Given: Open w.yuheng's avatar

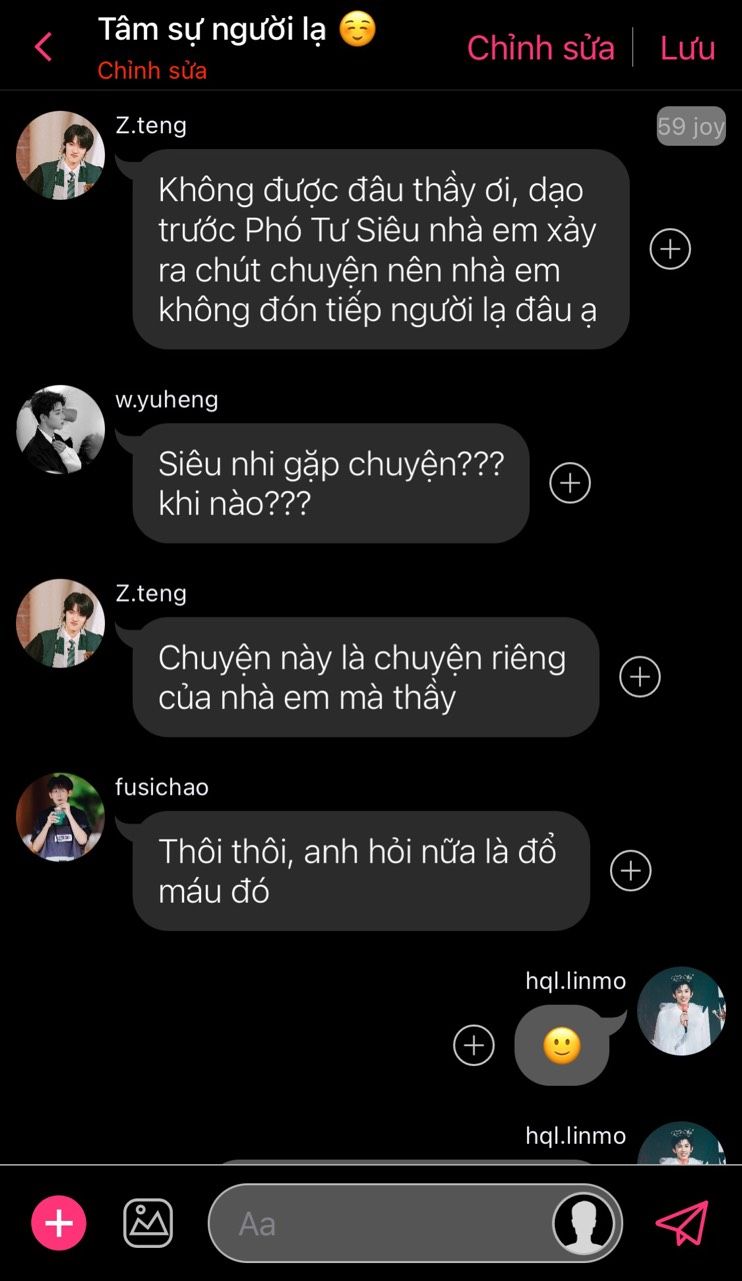Looking at the screenshot, I should 60,429.
